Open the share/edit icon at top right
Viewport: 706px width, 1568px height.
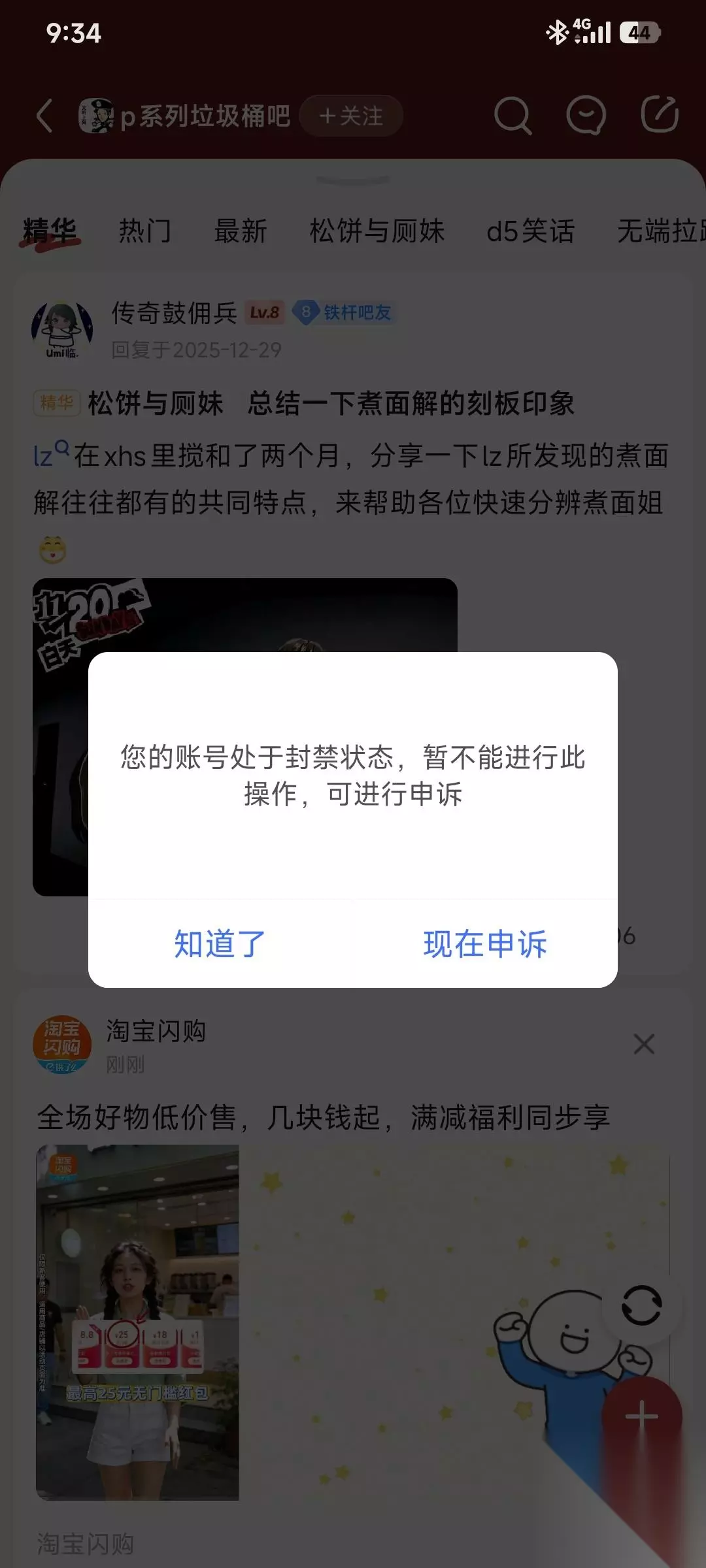click(659, 115)
